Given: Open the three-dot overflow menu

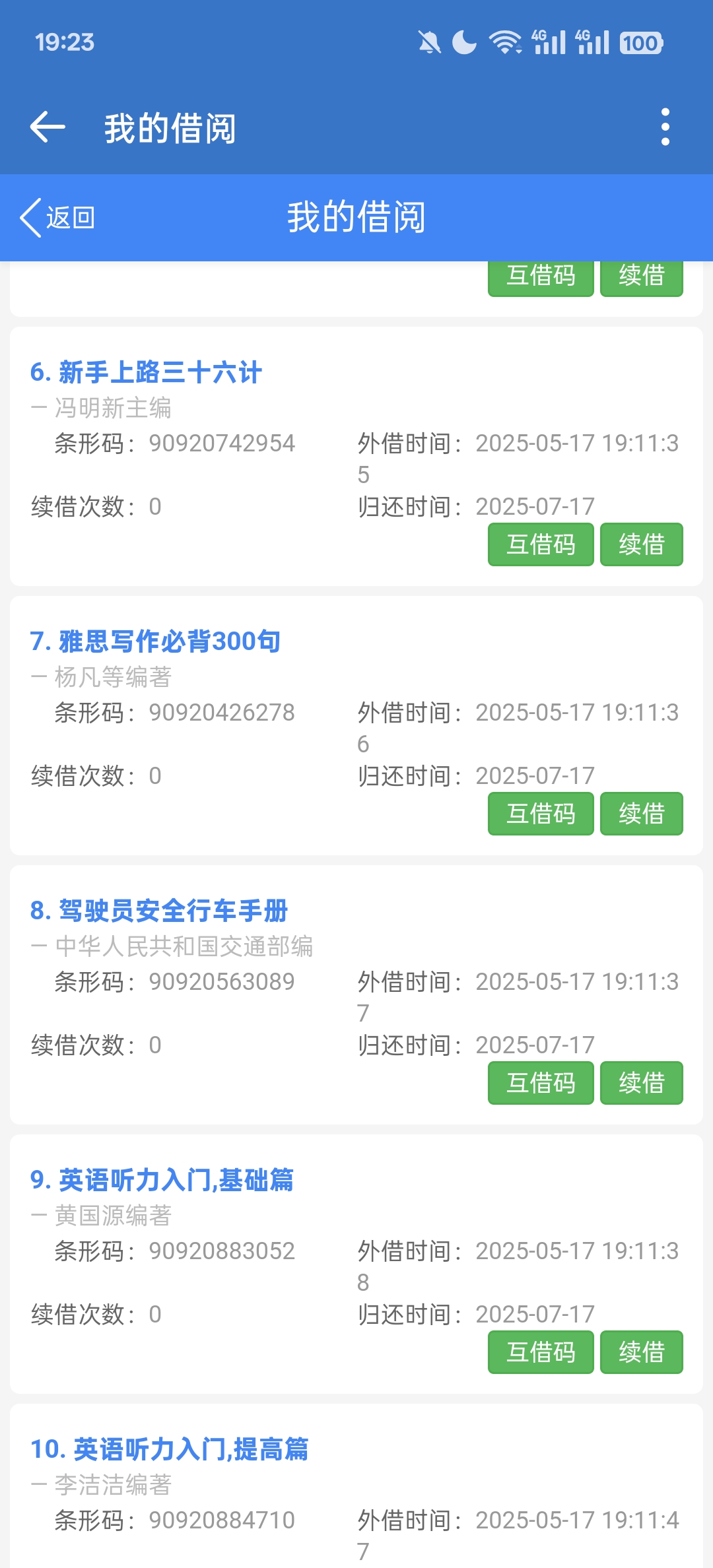Looking at the screenshot, I should click(x=665, y=127).
